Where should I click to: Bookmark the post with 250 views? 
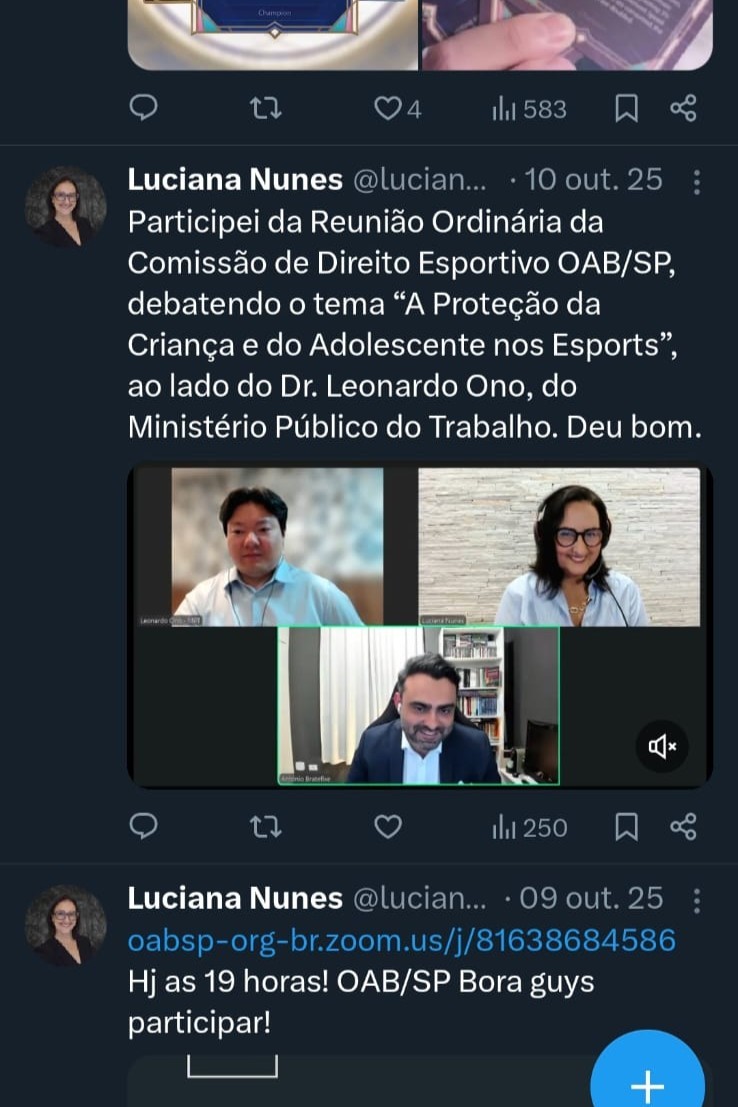point(626,826)
